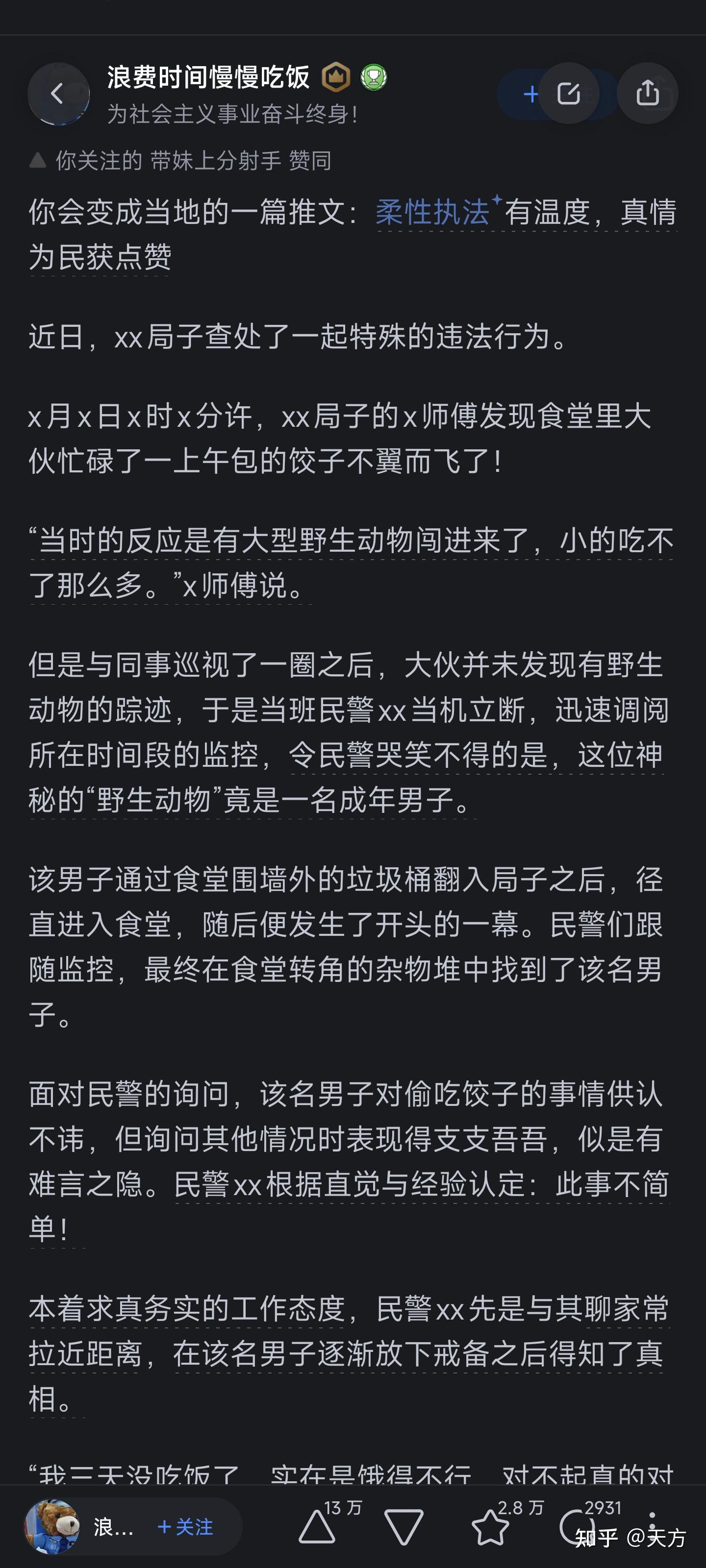Share this answer

[x=647, y=94]
